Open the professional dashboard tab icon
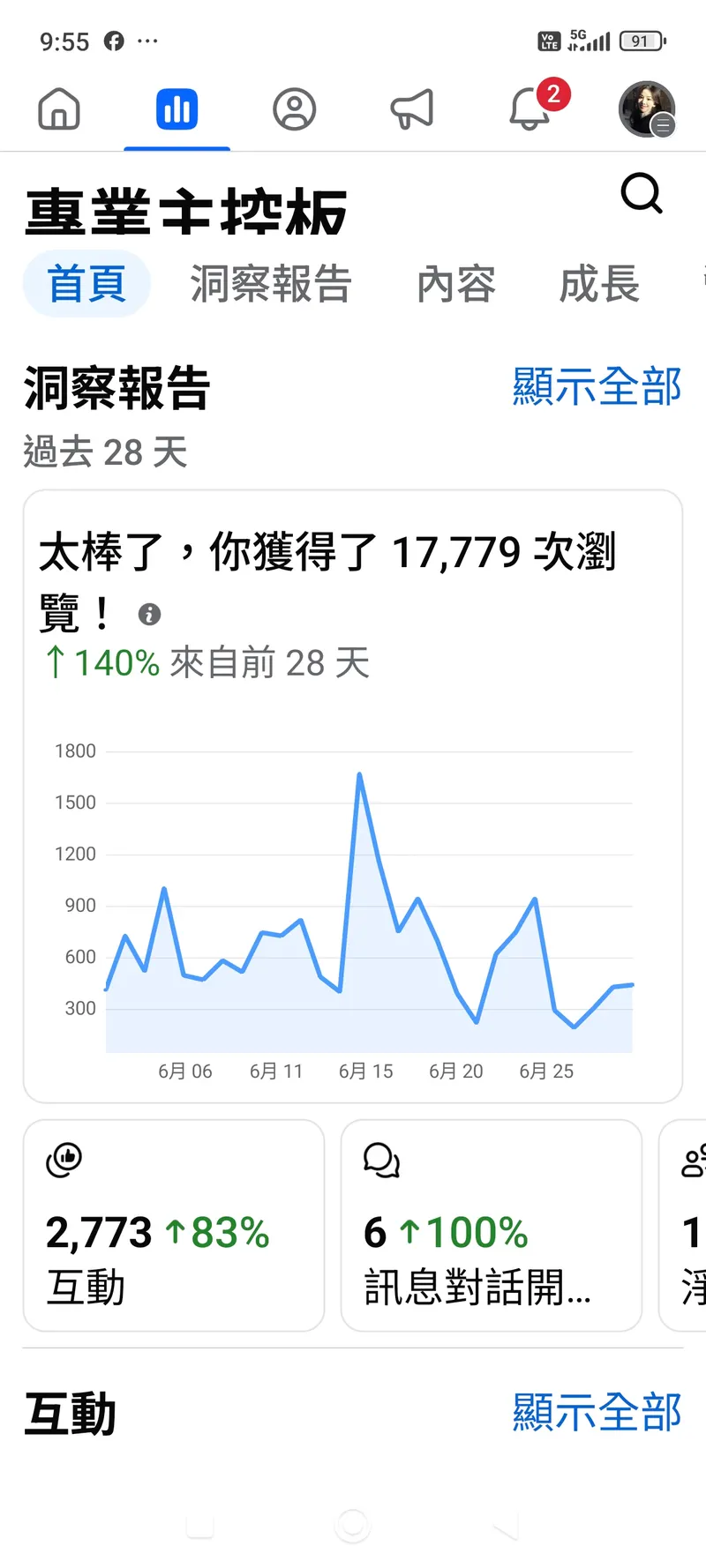 [176, 110]
